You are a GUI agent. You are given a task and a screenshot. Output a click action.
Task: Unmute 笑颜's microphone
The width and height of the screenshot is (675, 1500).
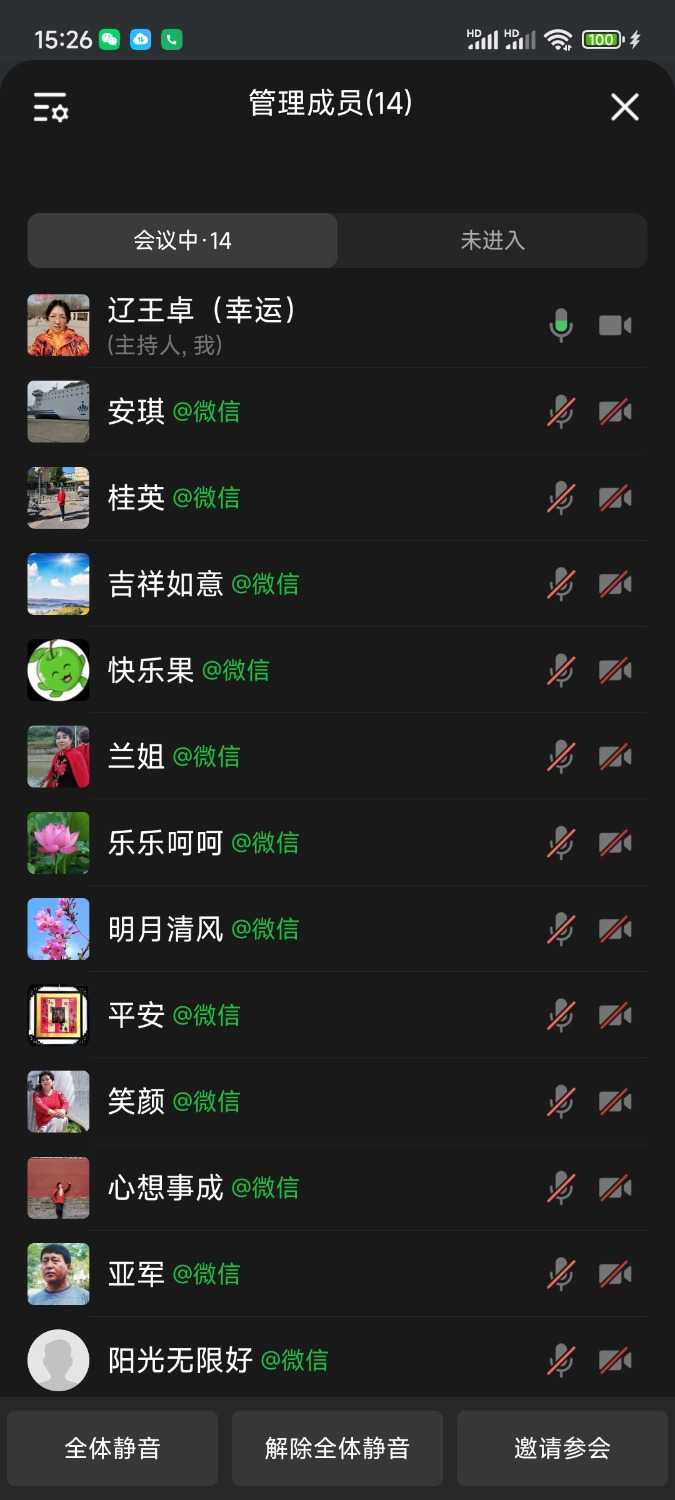[x=561, y=1101]
